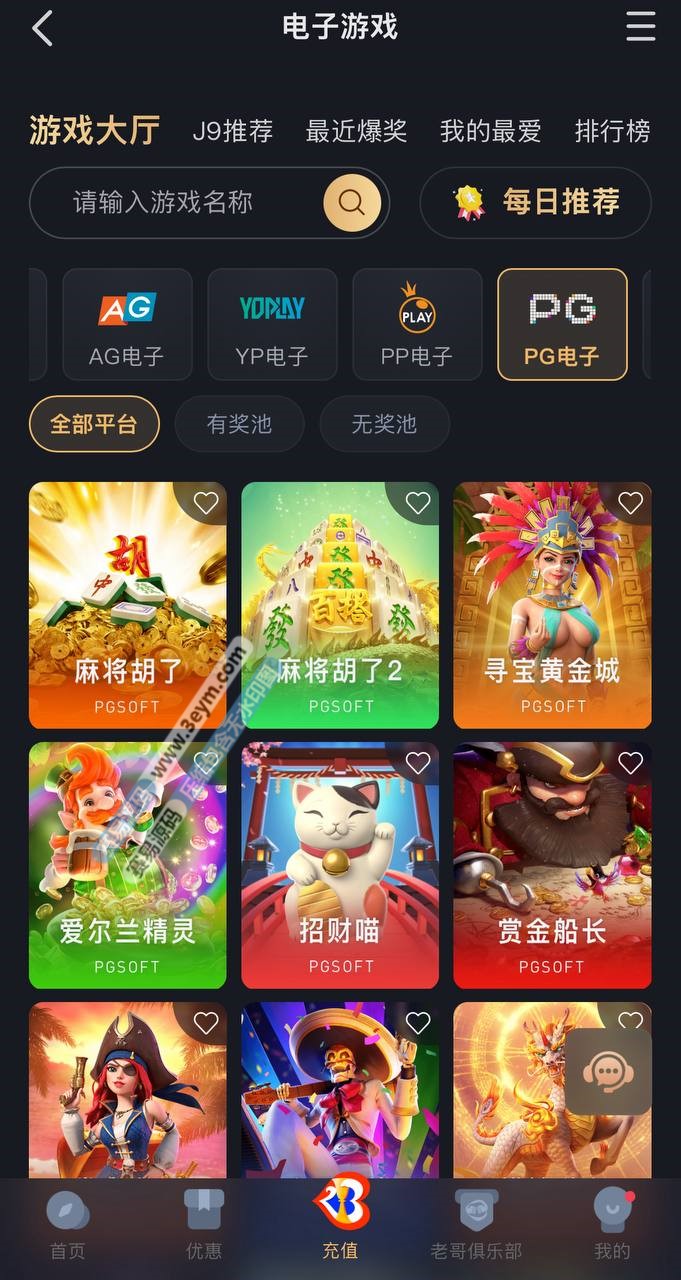Open the 我的 profile tab
This screenshot has width=681, height=1280.
pos(612,1220)
